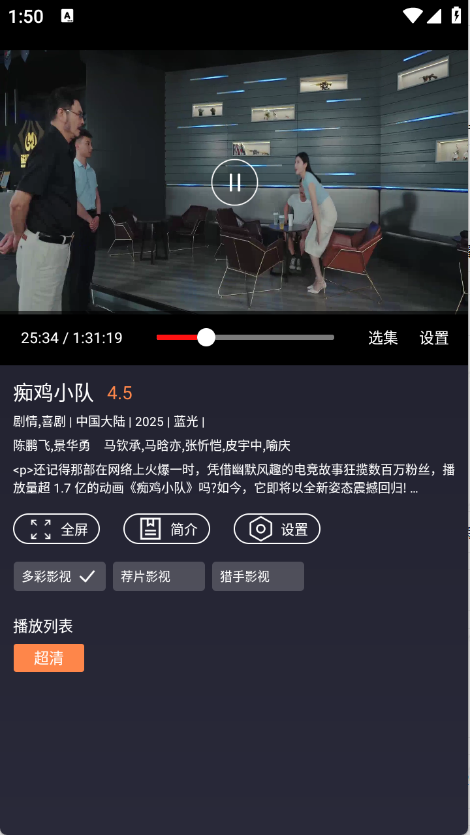Open the 简介 synopsis
This screenshot has height=835, width=470.
point(167,529)
